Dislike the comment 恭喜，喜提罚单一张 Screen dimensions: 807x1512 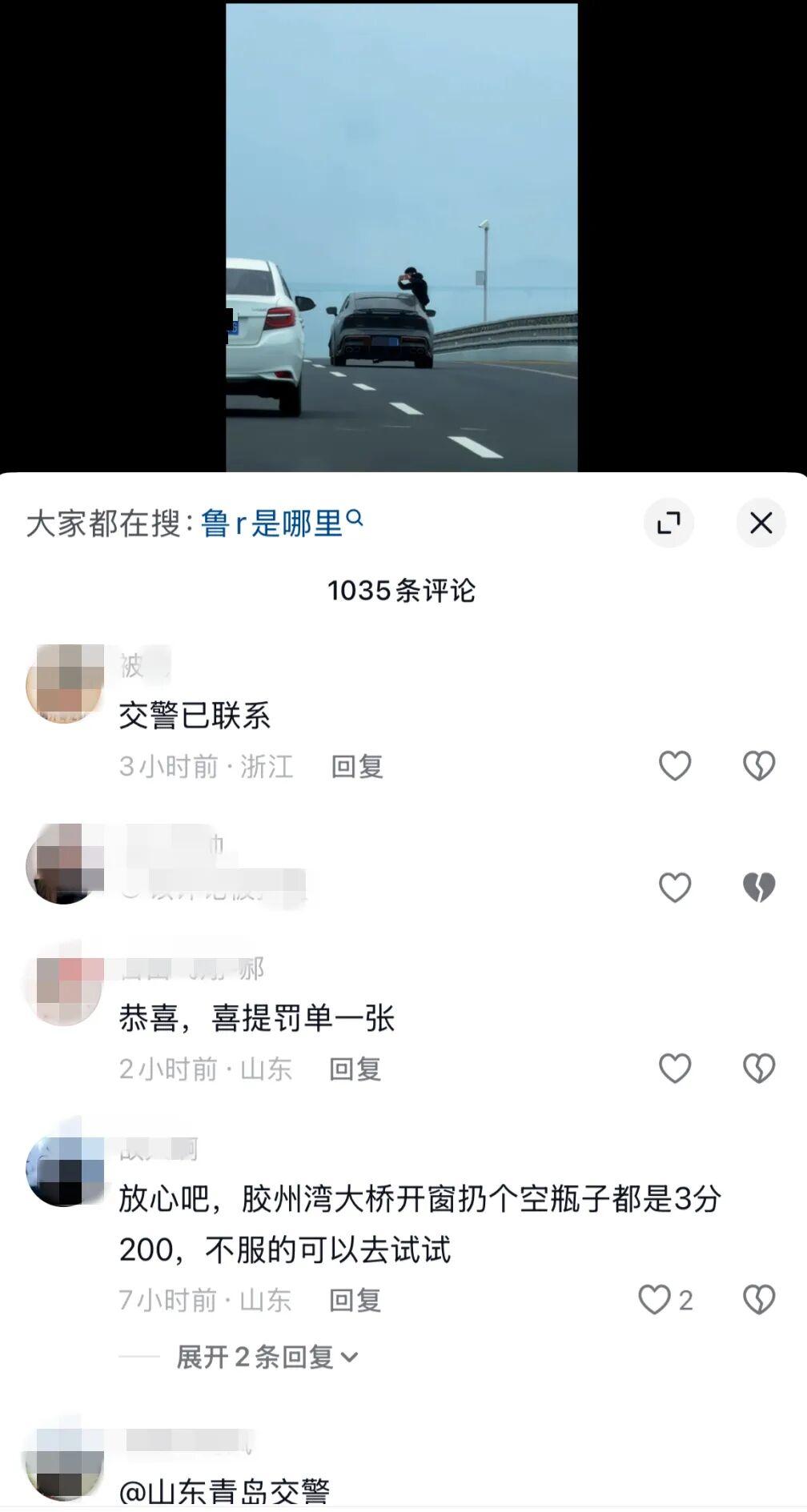pos(758,1069)
